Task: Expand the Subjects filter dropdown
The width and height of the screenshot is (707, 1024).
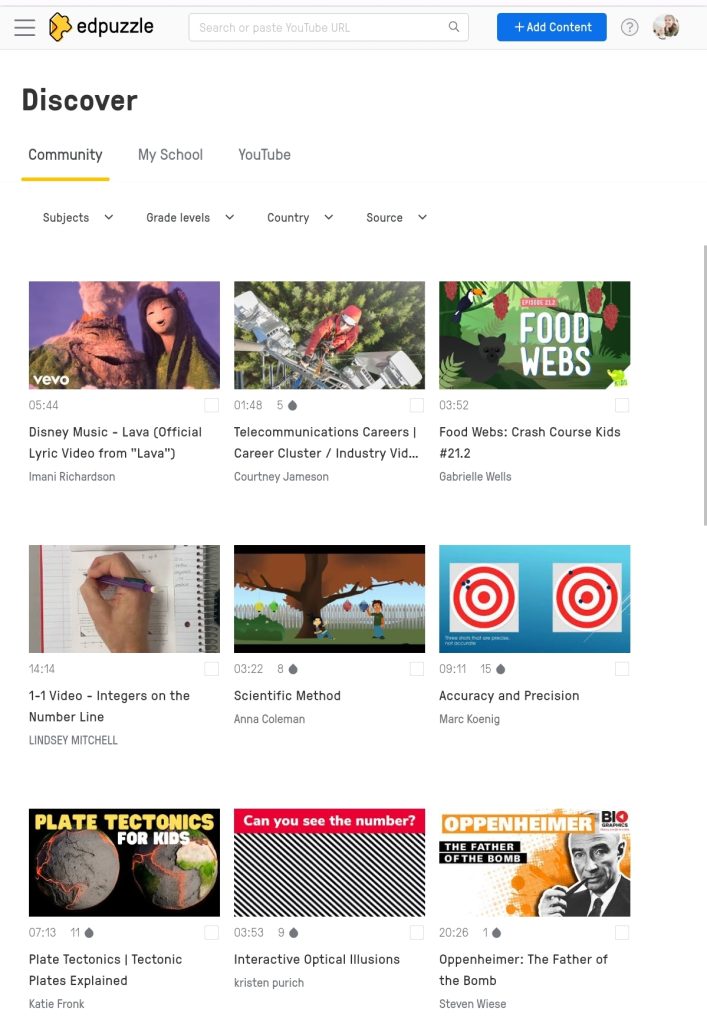Action: coord(78,217)
